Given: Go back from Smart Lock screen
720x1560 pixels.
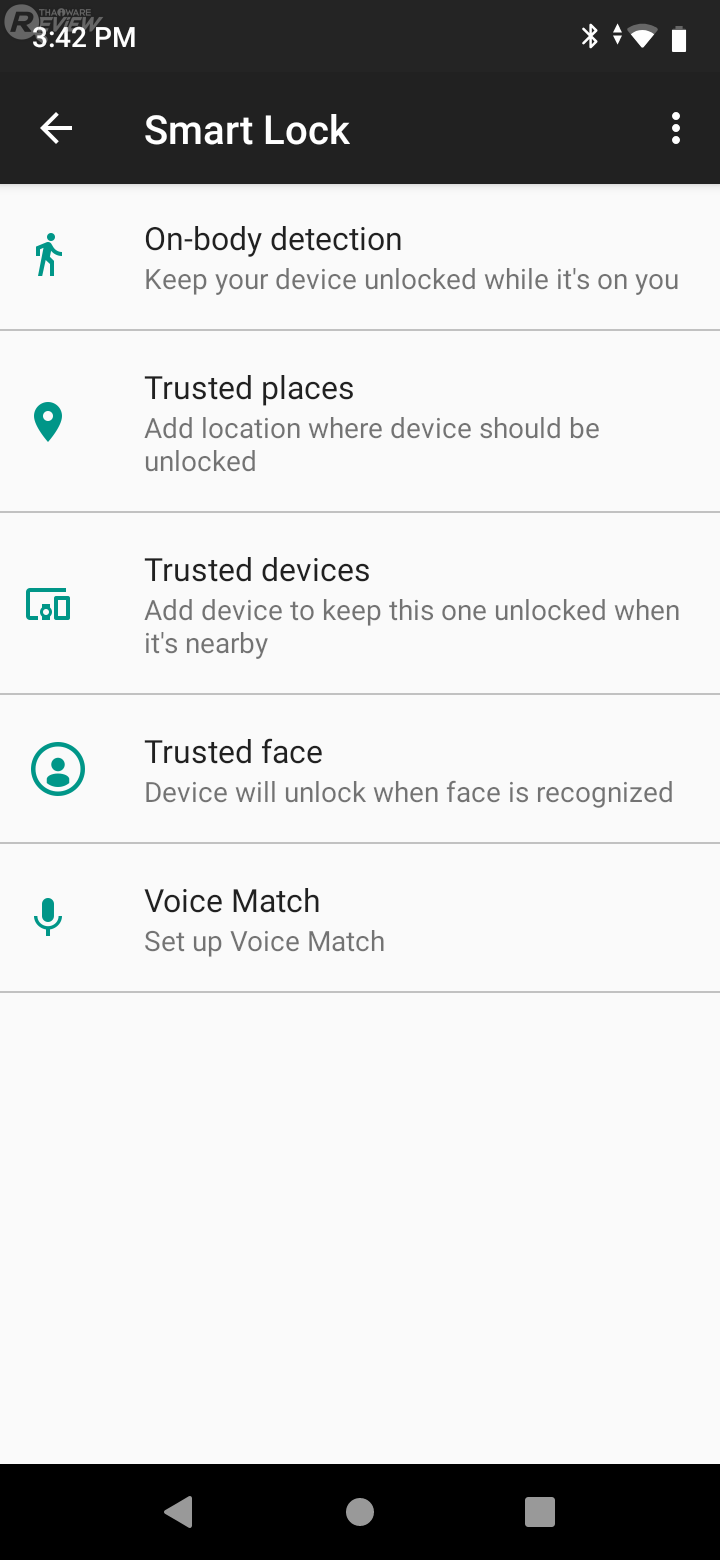Looking at the screenshot, I should pyautogui.click(x=56, y=129).
